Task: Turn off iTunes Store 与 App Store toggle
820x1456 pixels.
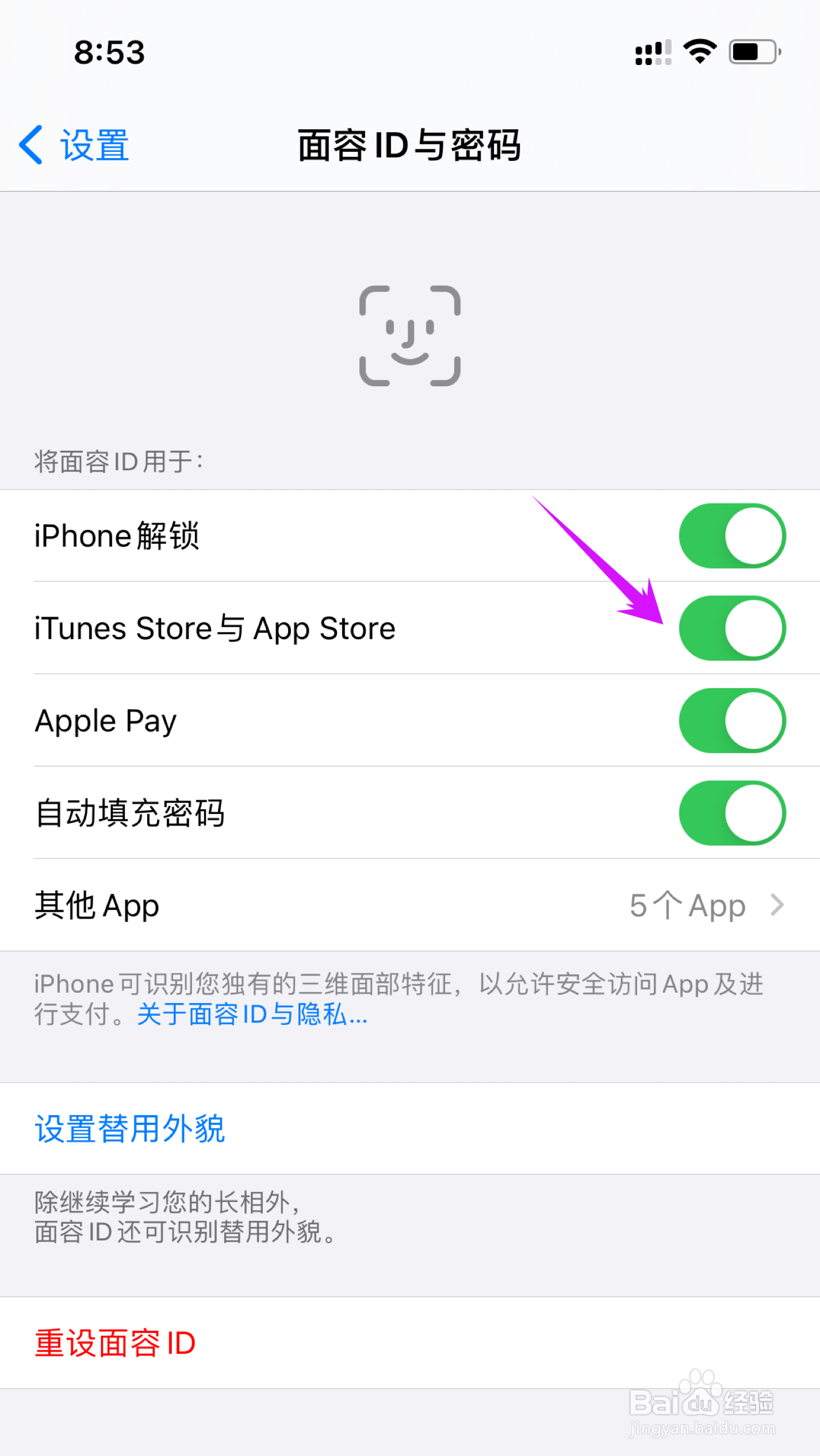Action: click(x=731, y=628)
